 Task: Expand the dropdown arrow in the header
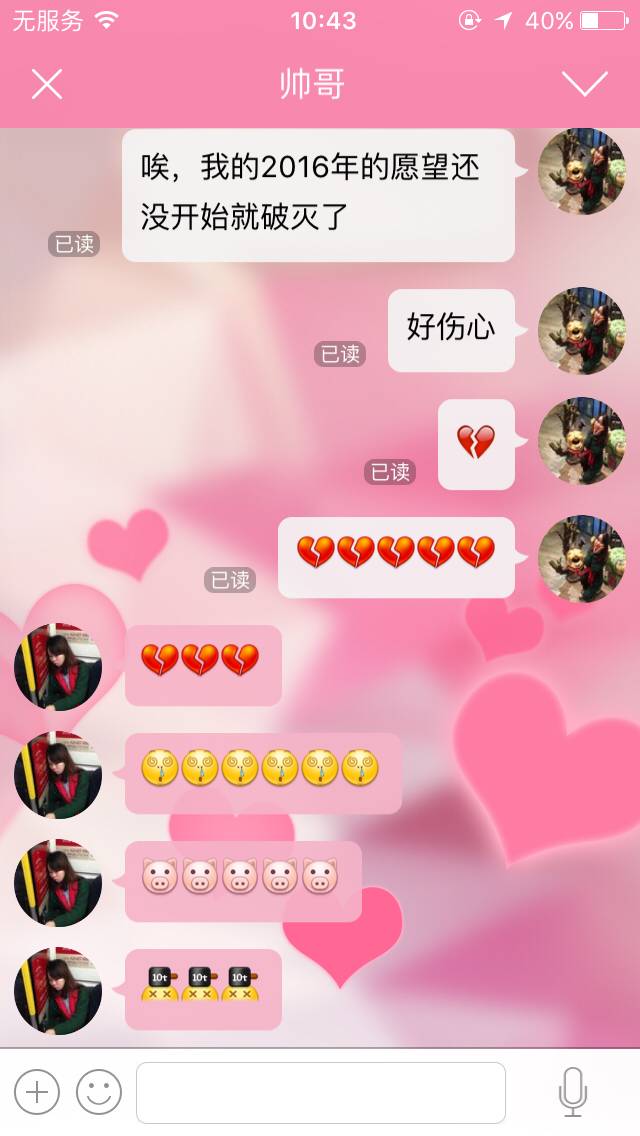[585, 85]
